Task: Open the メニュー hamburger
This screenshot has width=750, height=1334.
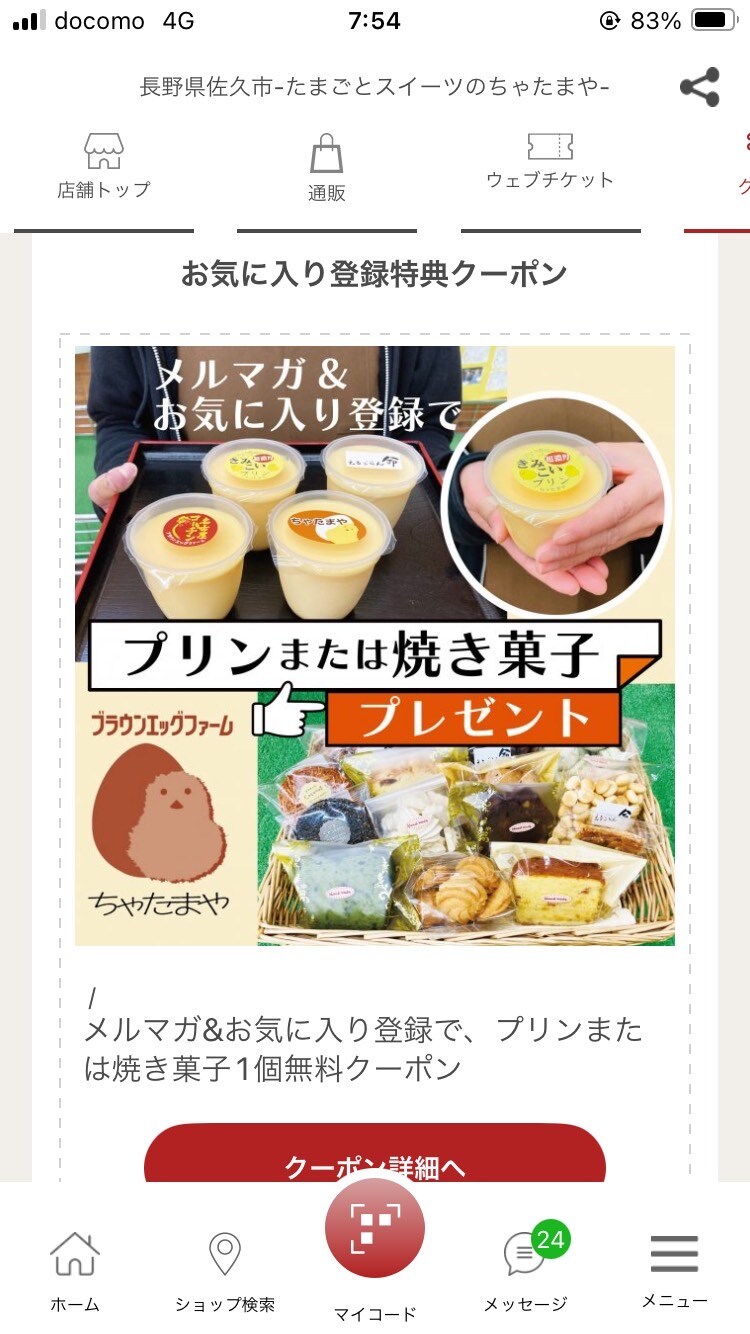Action: point(674,1268)
